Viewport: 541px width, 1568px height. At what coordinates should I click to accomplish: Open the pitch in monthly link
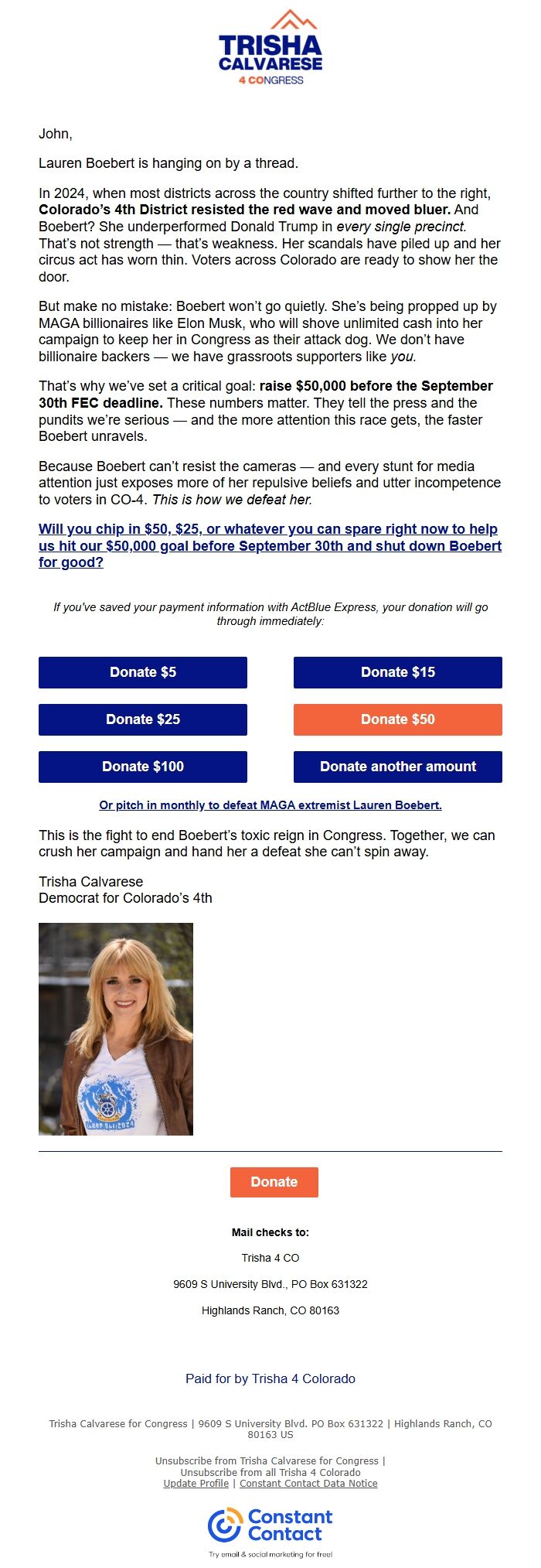pos(270,805)
